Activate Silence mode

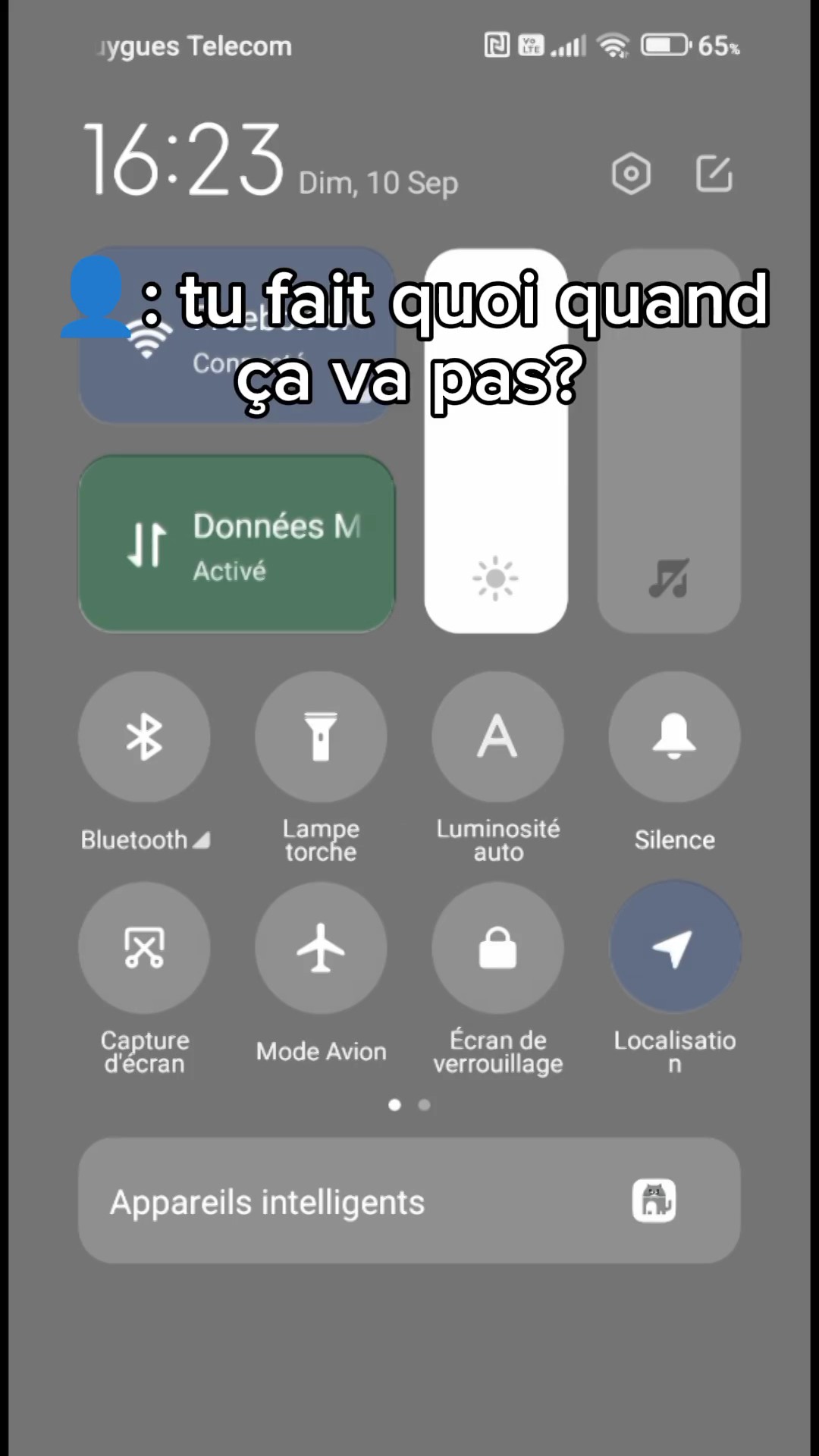tap(674, 737)
